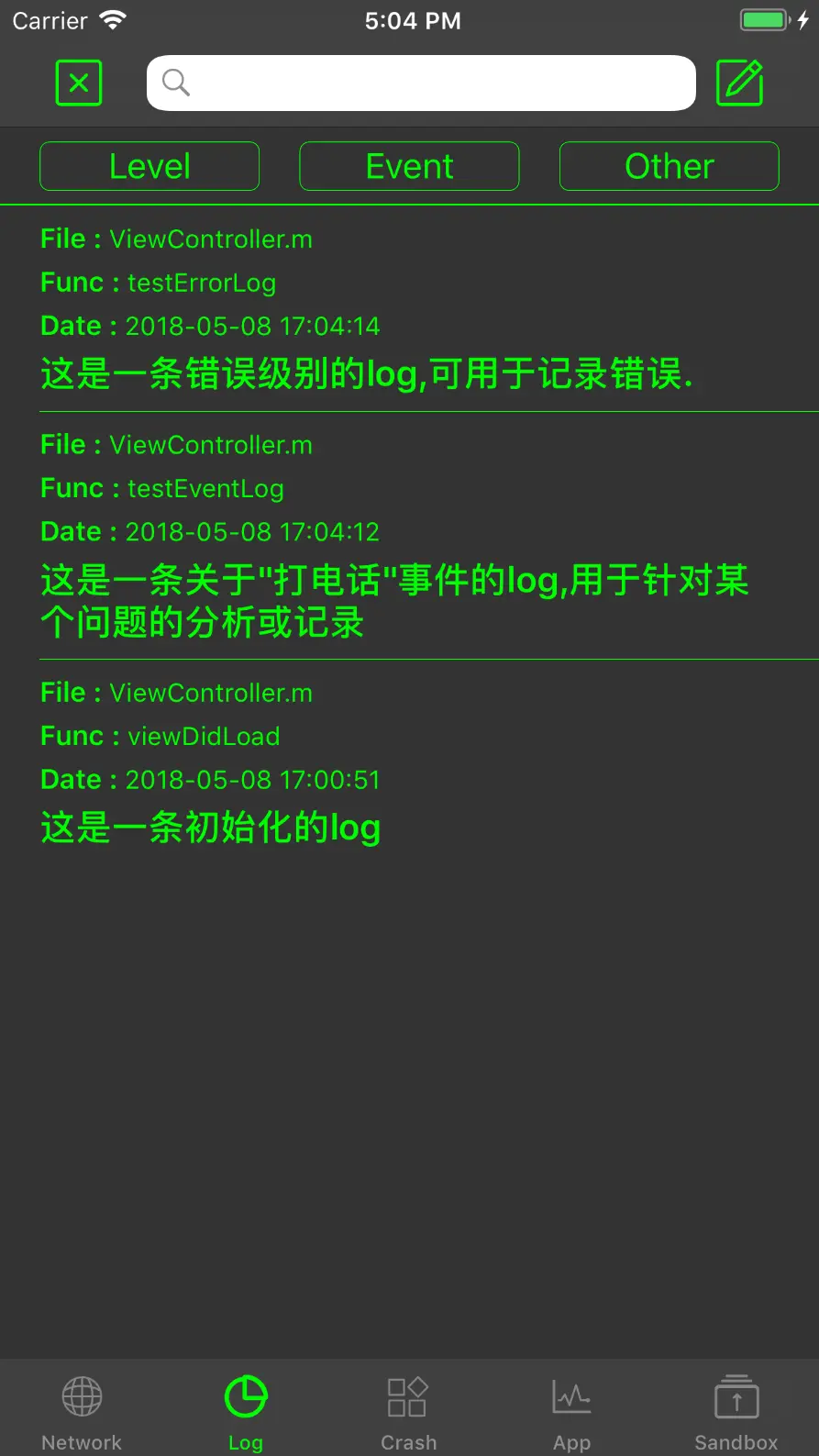Filter logs by Level
Image resolution: width=819 pixels, height=1456 pixels.
149,167
